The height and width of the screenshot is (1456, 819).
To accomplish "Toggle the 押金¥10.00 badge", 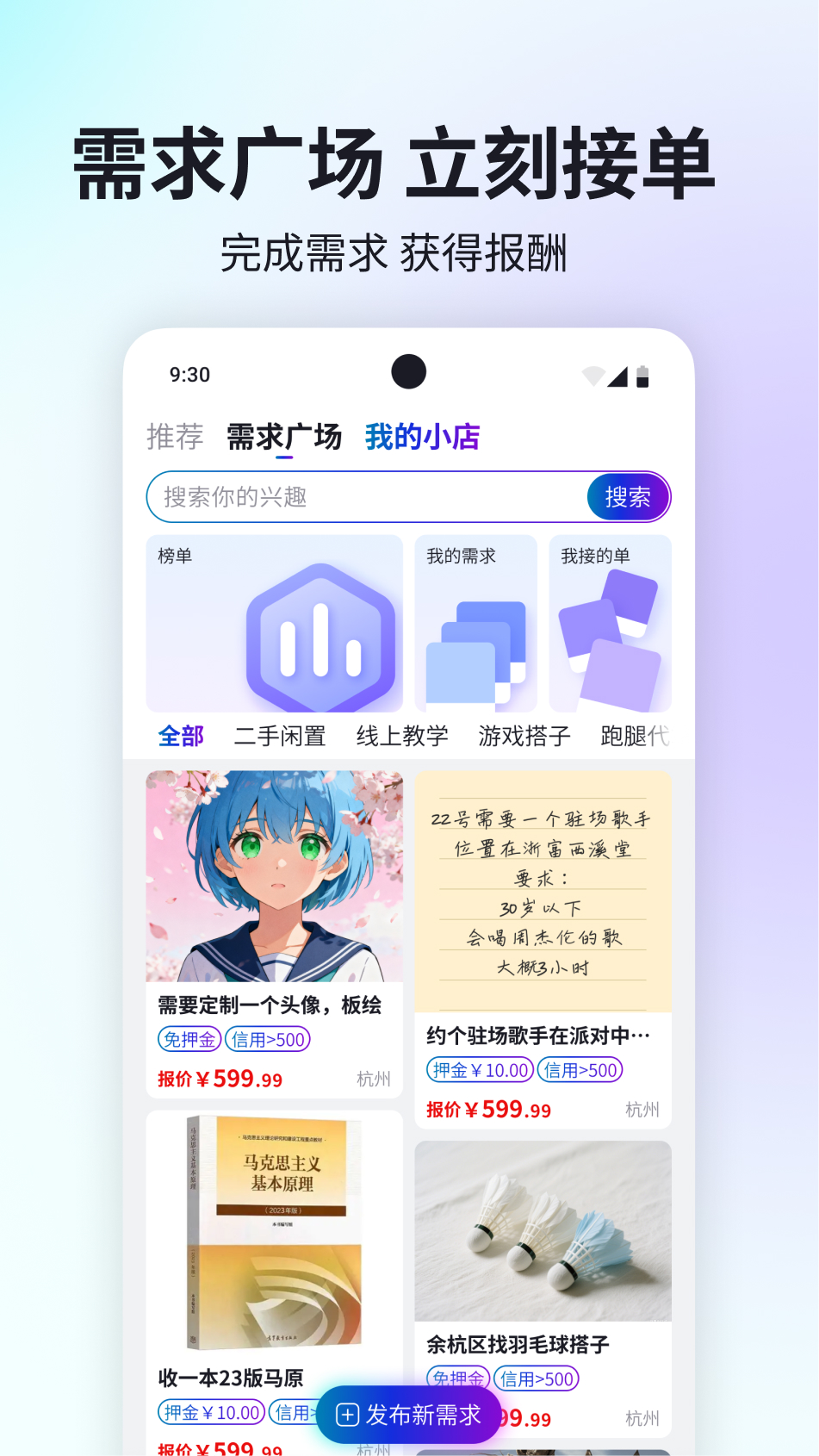I will click(x=478, y=1069).
